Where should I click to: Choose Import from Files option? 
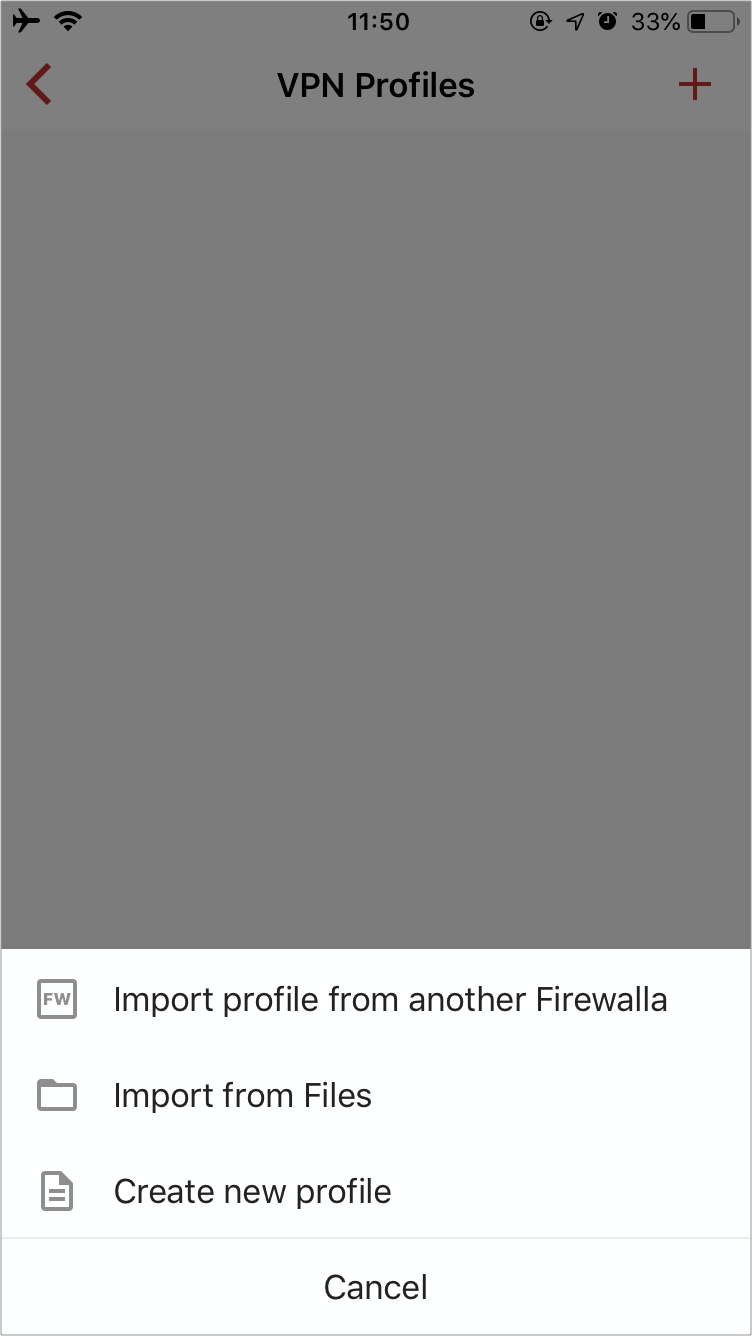tap(376, 1095)
